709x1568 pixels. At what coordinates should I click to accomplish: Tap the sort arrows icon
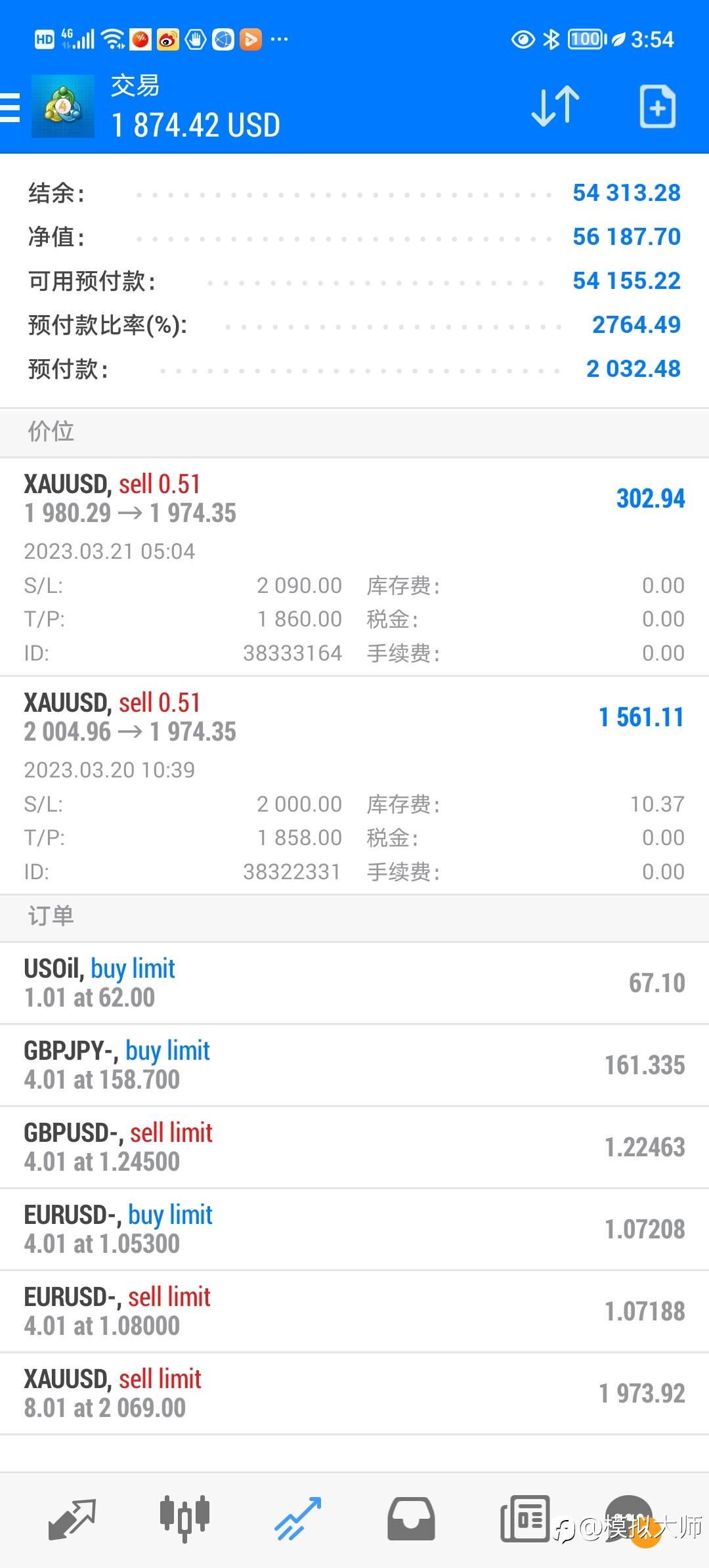555,106
